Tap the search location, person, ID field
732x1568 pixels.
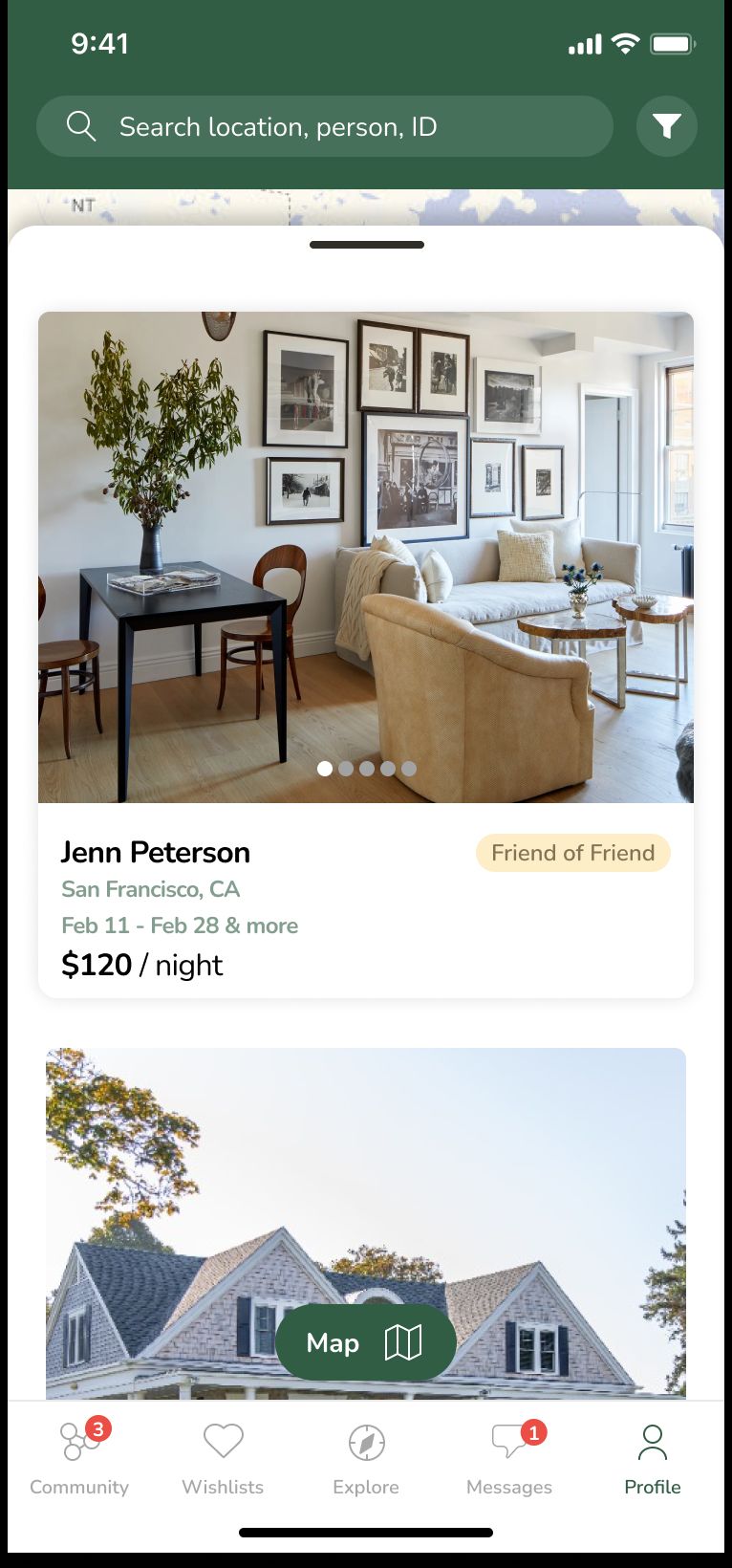(325, 126)
